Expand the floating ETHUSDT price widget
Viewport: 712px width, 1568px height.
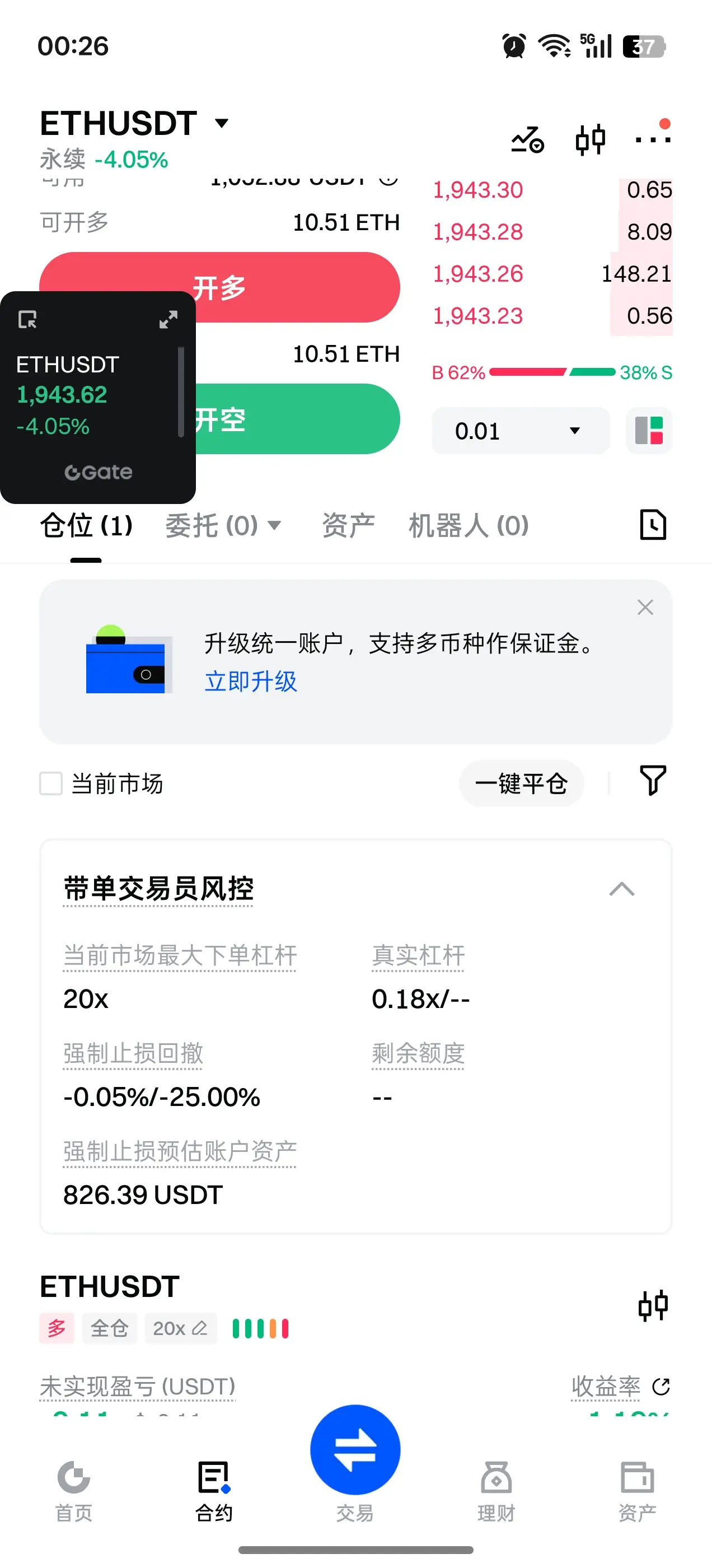click(168, 320)
